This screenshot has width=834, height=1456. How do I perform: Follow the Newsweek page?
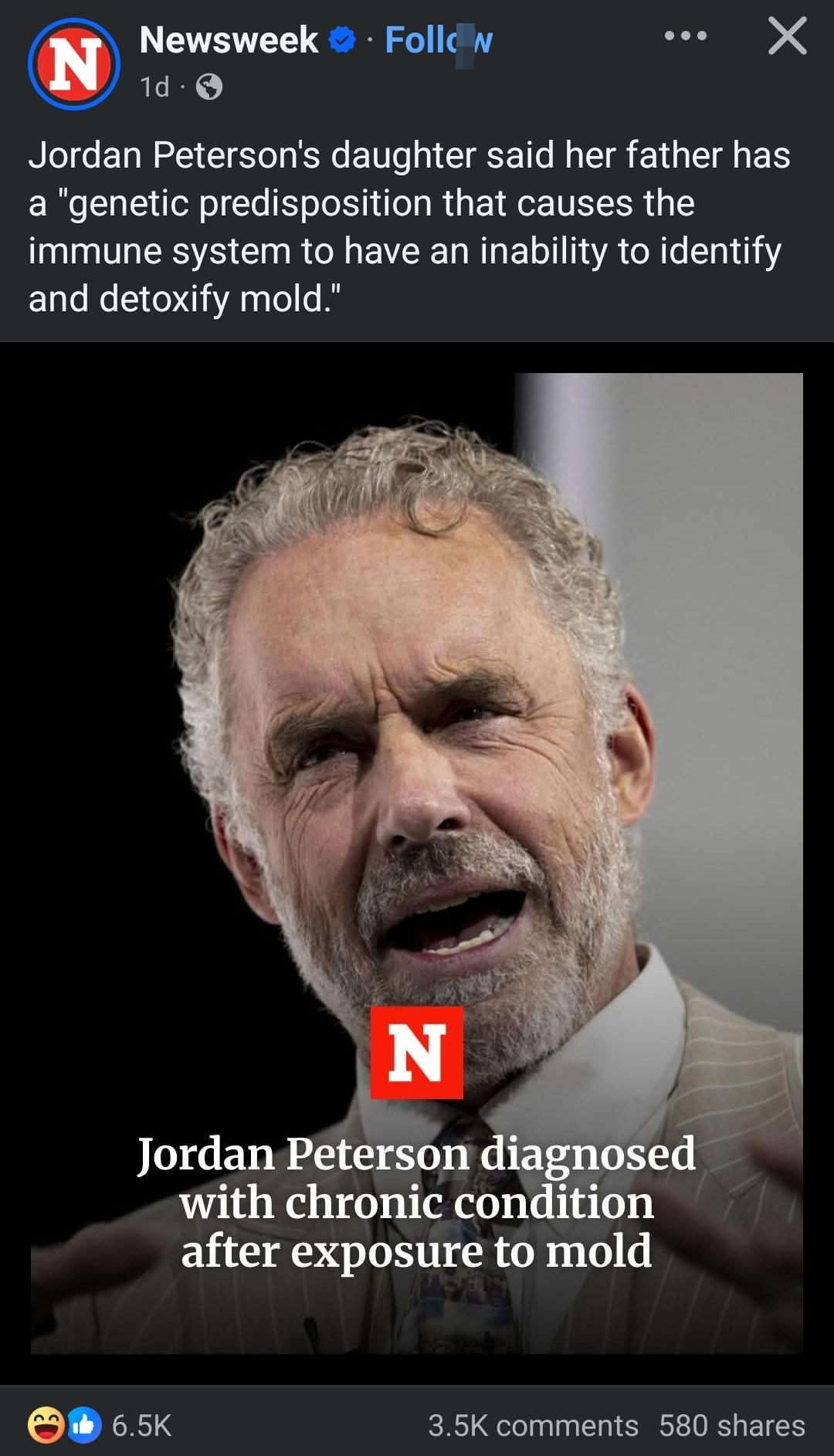pos(438,40)
